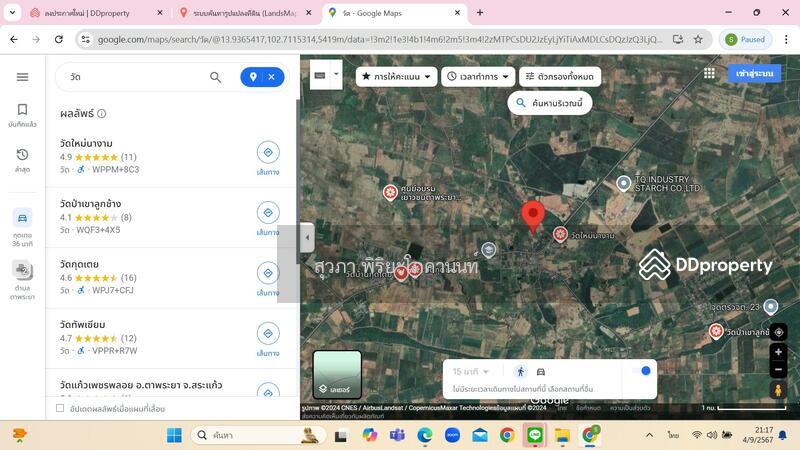Zoom in on the map with plus
This screenshot has width=800, height=450.
click(778, 352)
